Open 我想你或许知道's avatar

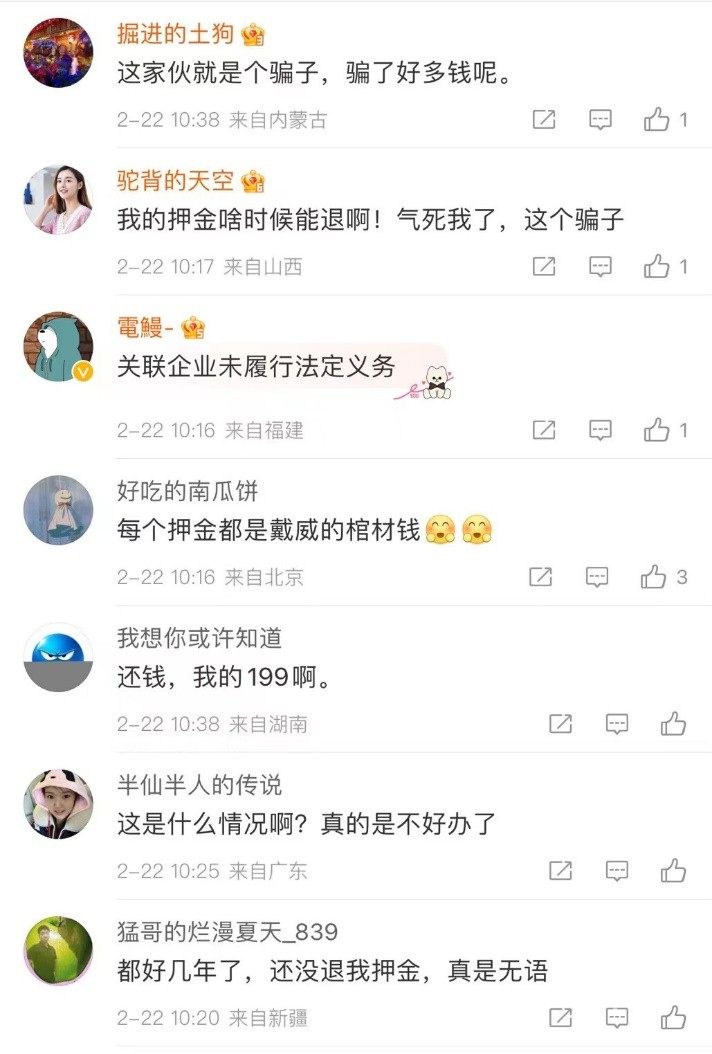pos(58,657)
